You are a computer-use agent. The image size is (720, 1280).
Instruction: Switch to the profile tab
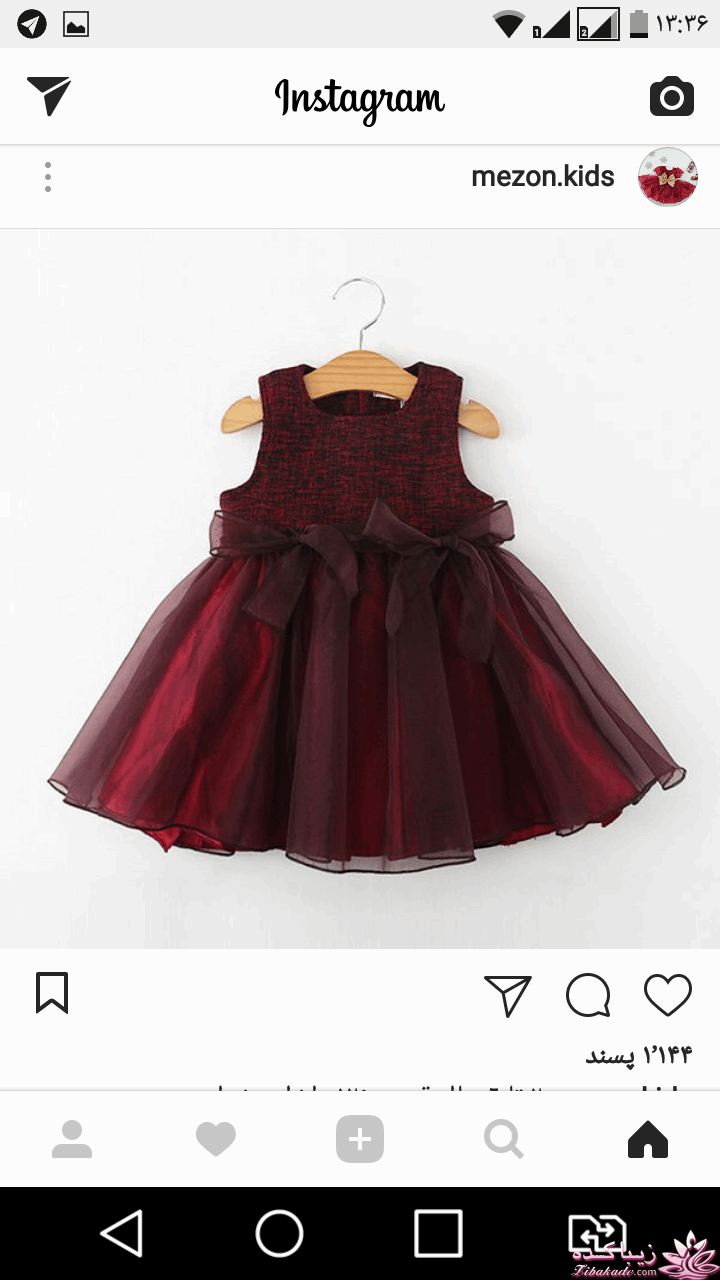pyautogui.click(x=72, y=1139)
